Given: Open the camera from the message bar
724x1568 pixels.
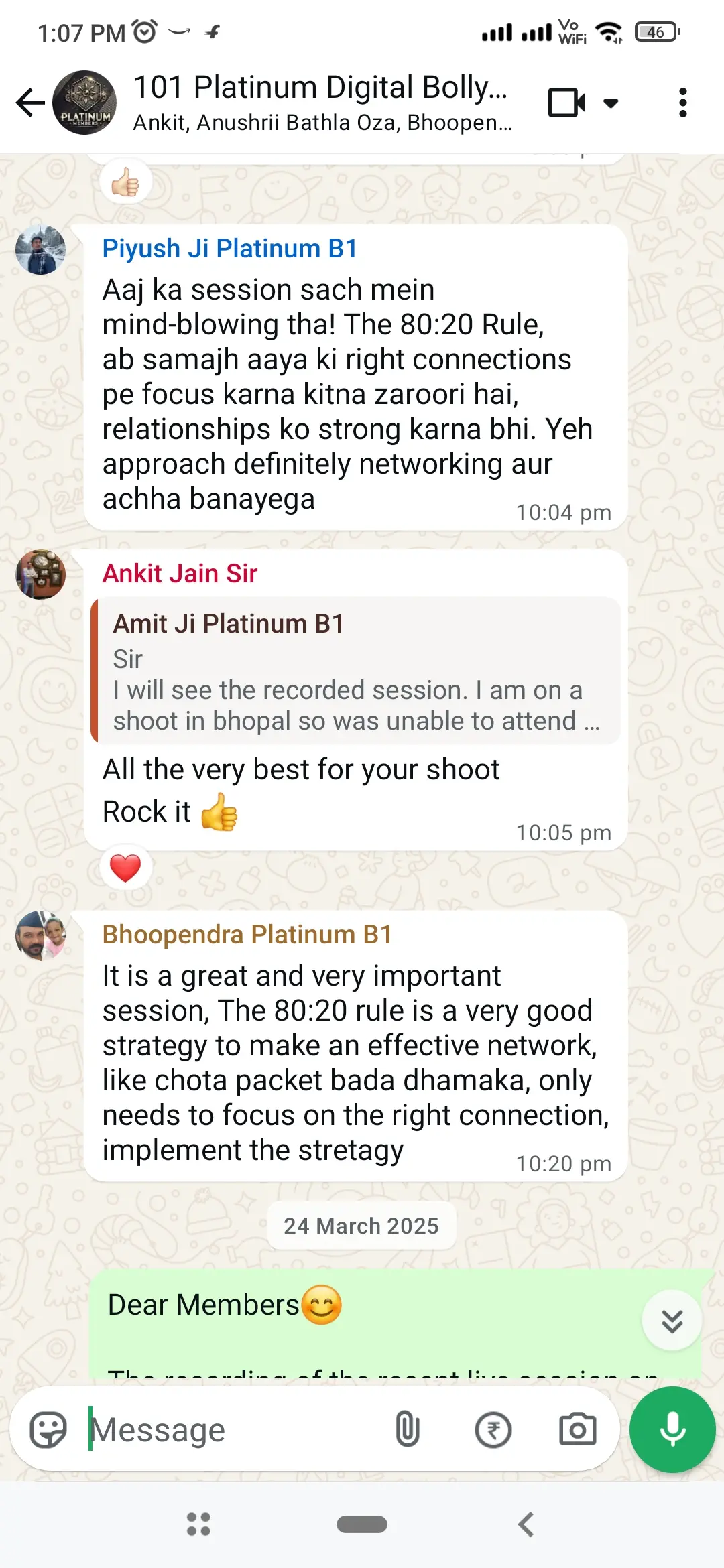Looking at the screenshot, I should (x=577, y=1430).
